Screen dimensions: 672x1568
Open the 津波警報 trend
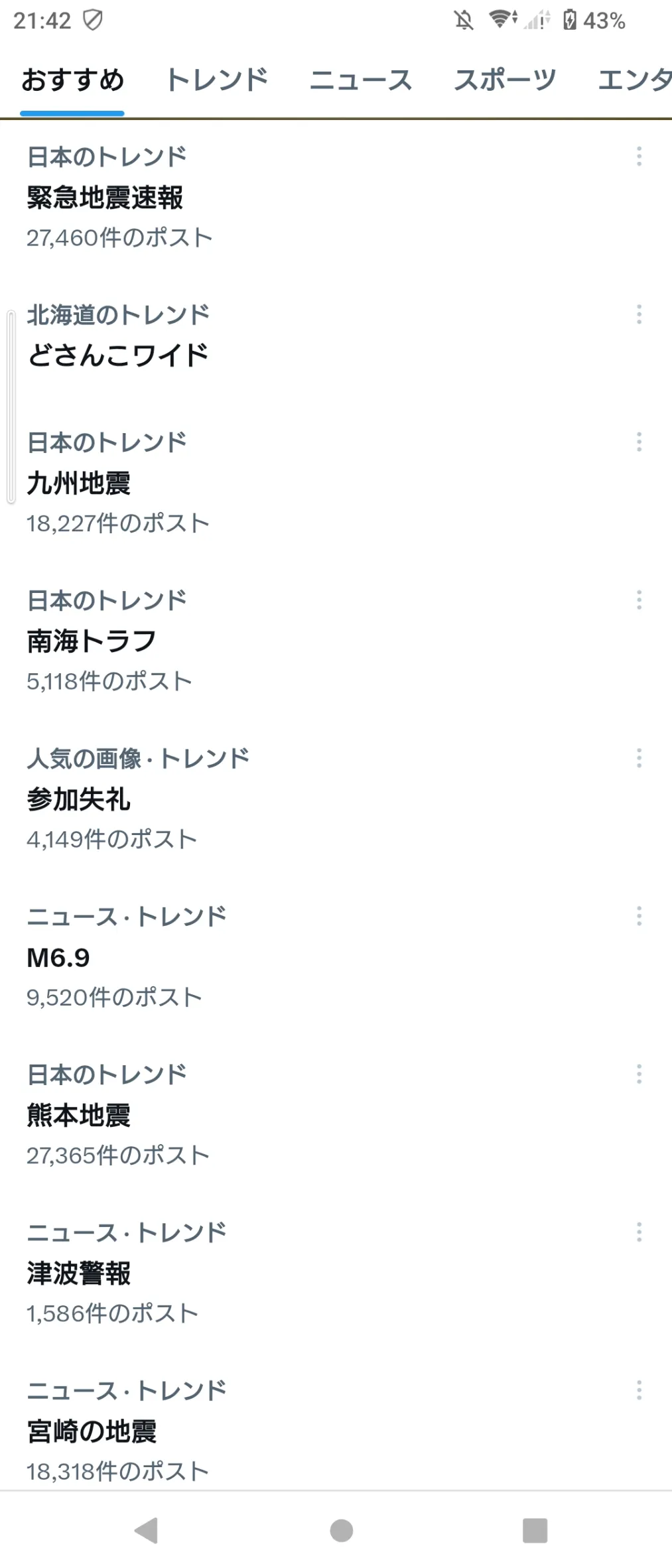78,1273
